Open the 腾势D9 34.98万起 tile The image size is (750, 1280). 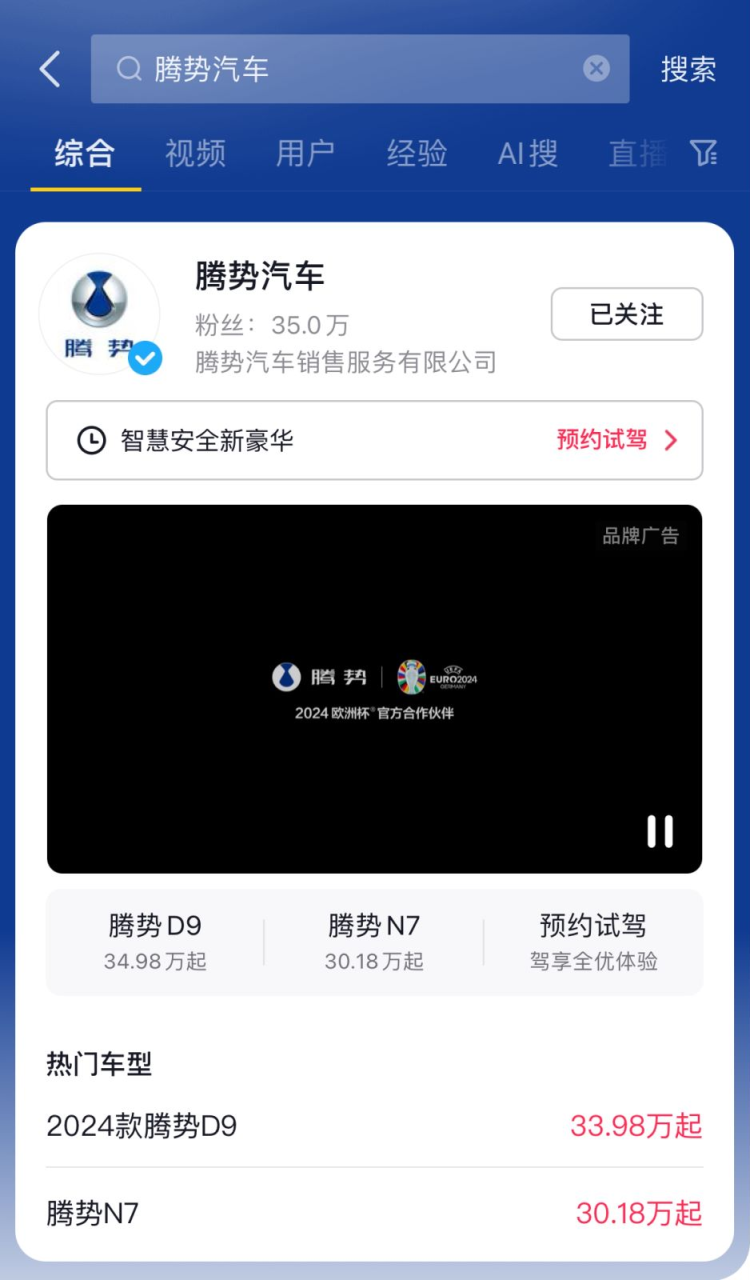pos(155,942)
